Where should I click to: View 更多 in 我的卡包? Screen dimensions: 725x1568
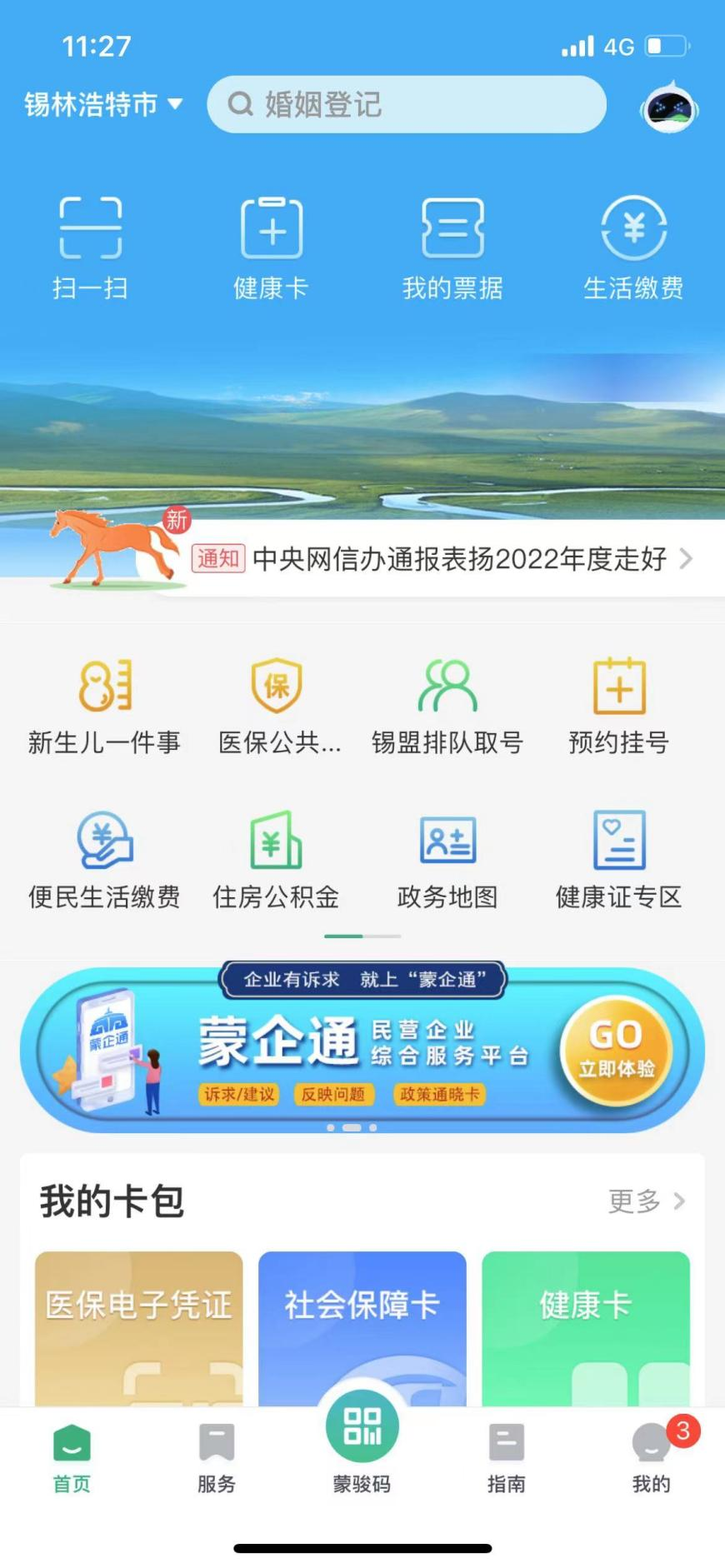pos(646,1201)
